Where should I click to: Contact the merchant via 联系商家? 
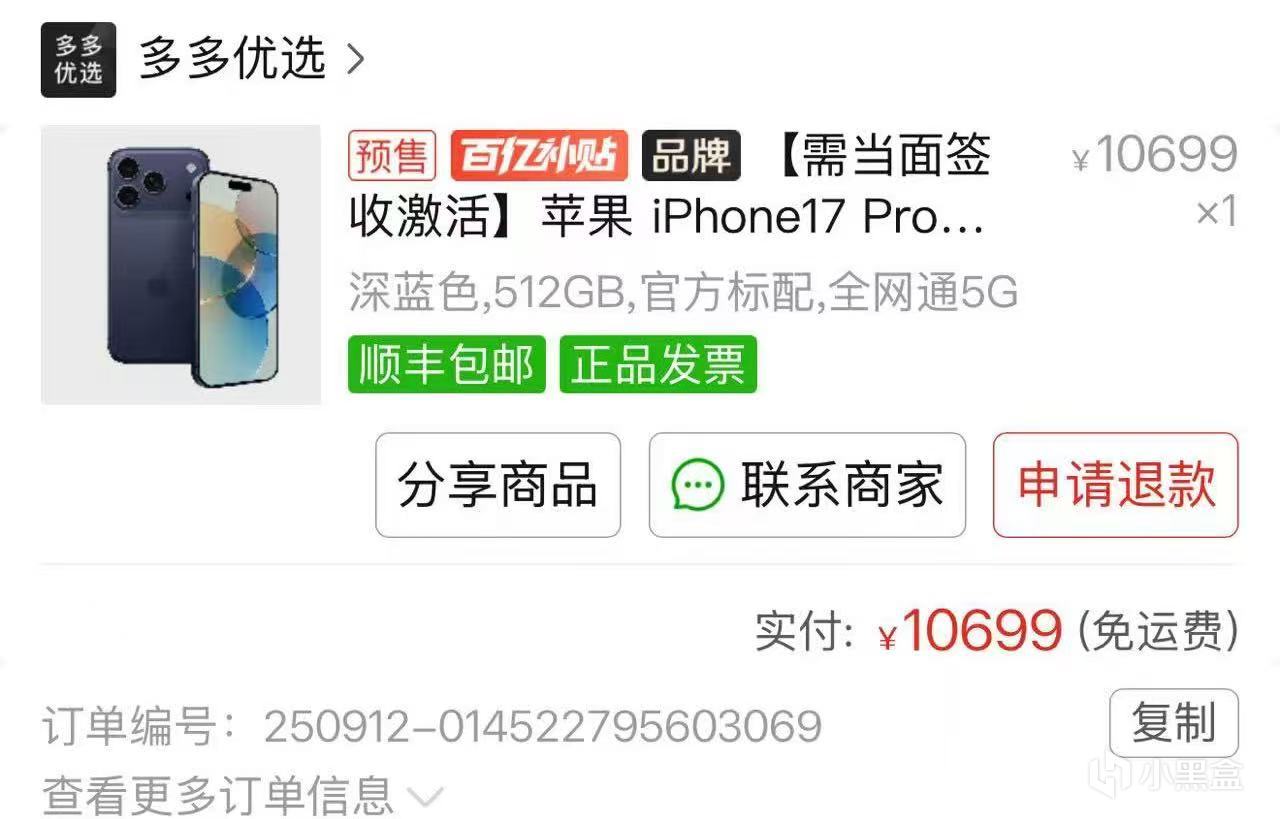(807, 485)
